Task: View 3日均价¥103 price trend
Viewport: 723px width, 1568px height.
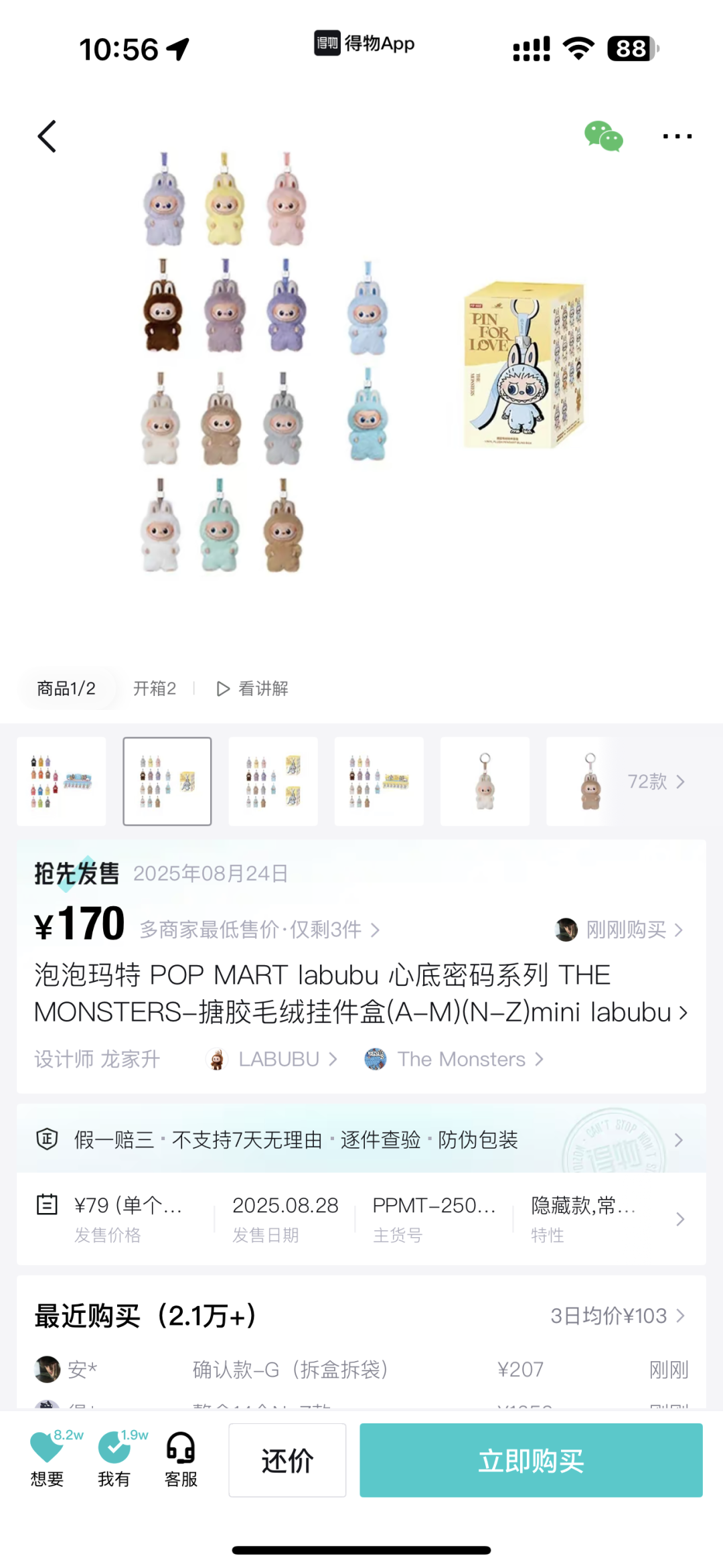Action: 617,1315
